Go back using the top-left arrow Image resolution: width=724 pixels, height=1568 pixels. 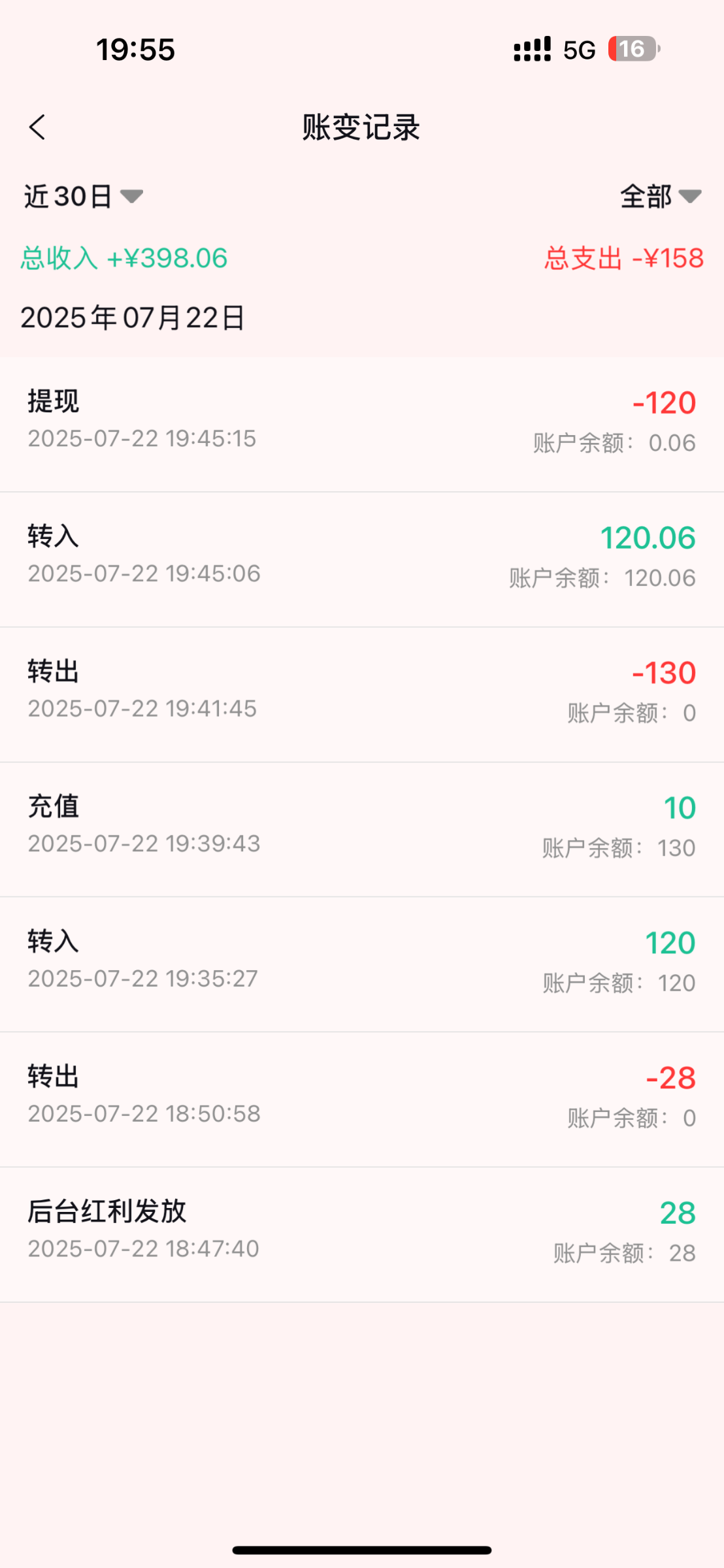click(38, 127)
